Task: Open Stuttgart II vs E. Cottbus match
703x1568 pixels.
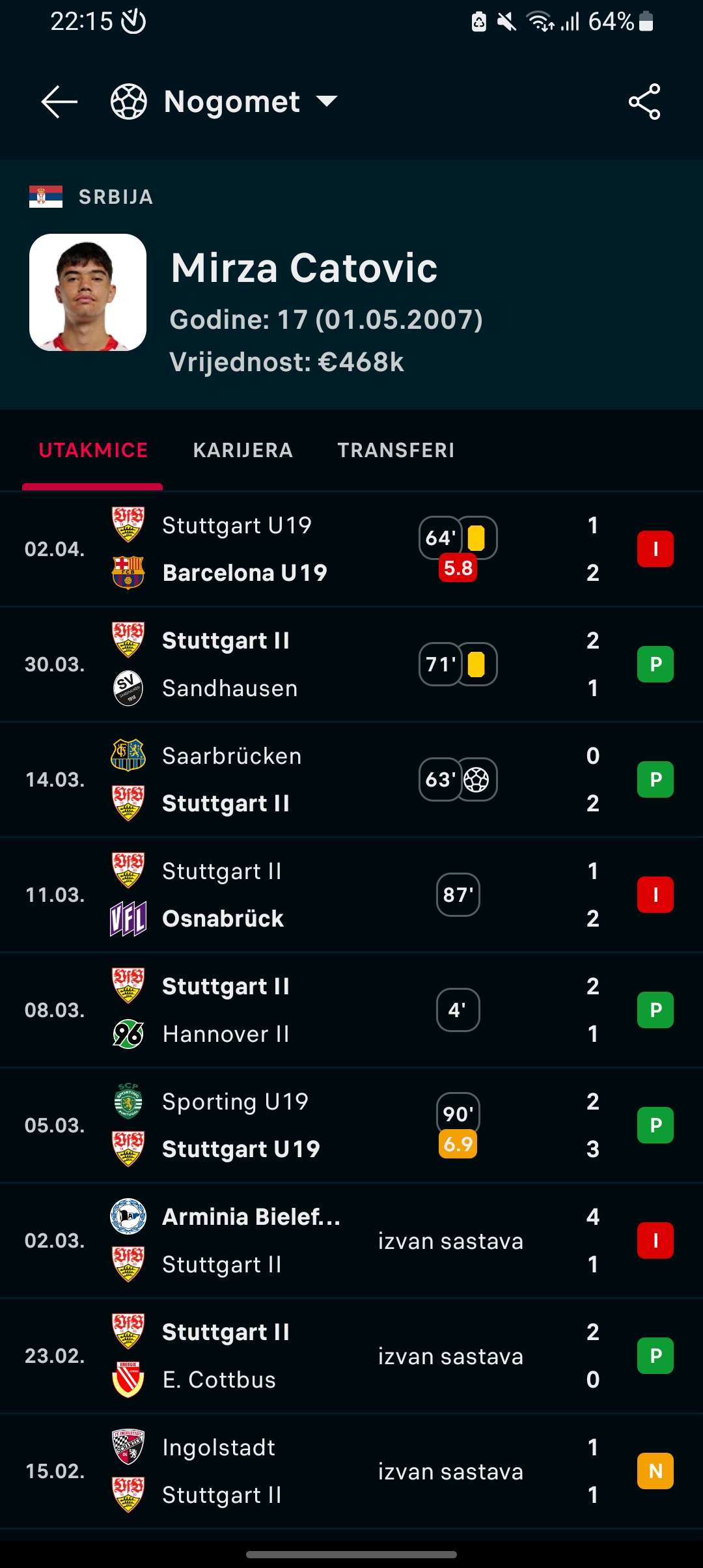Action: (x=351, y=1356)
